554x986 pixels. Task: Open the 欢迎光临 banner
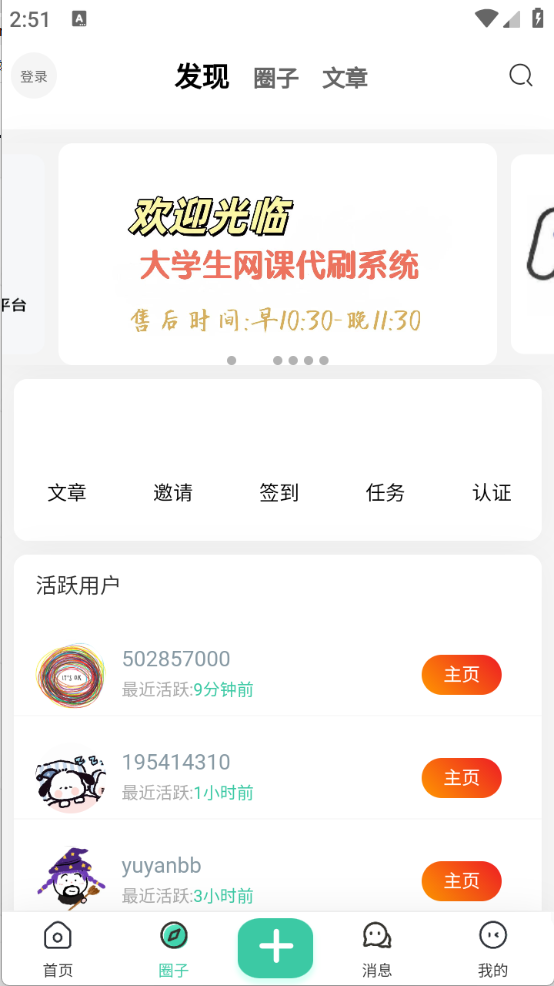277,253
